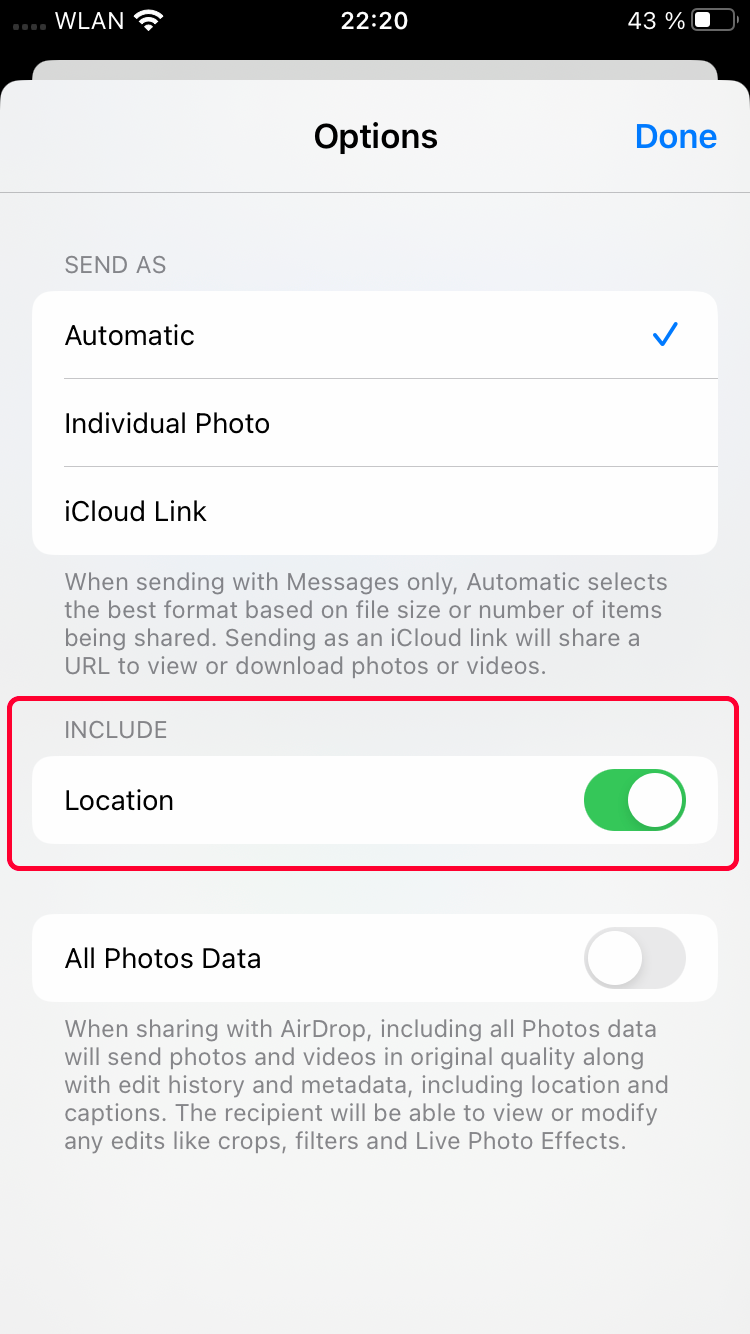Select iCloud Link as send format
This screenshot has height=1334, width=750.
coord(374,511)
